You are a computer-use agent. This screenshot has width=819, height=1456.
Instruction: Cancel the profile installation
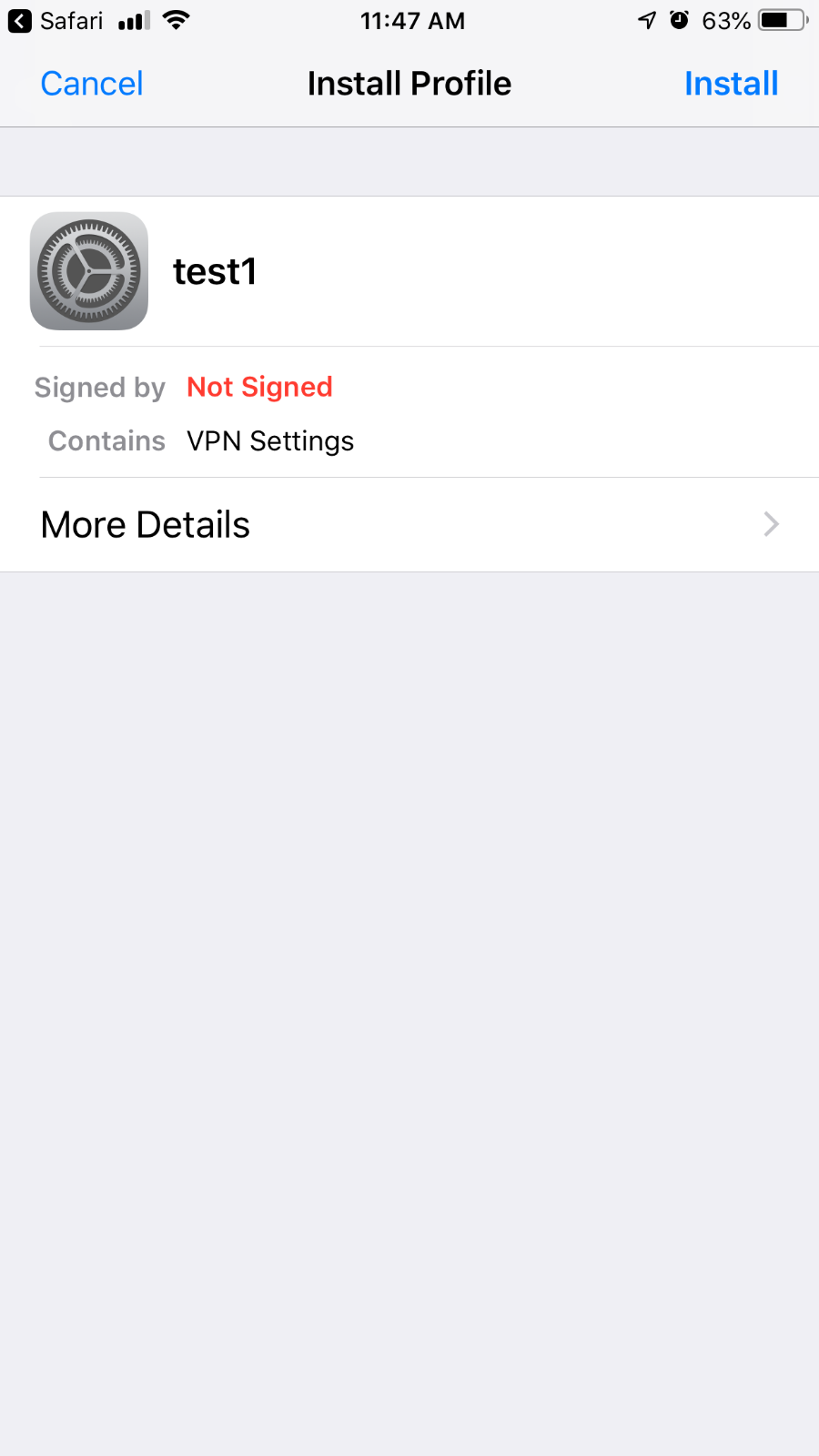(92, 84)
